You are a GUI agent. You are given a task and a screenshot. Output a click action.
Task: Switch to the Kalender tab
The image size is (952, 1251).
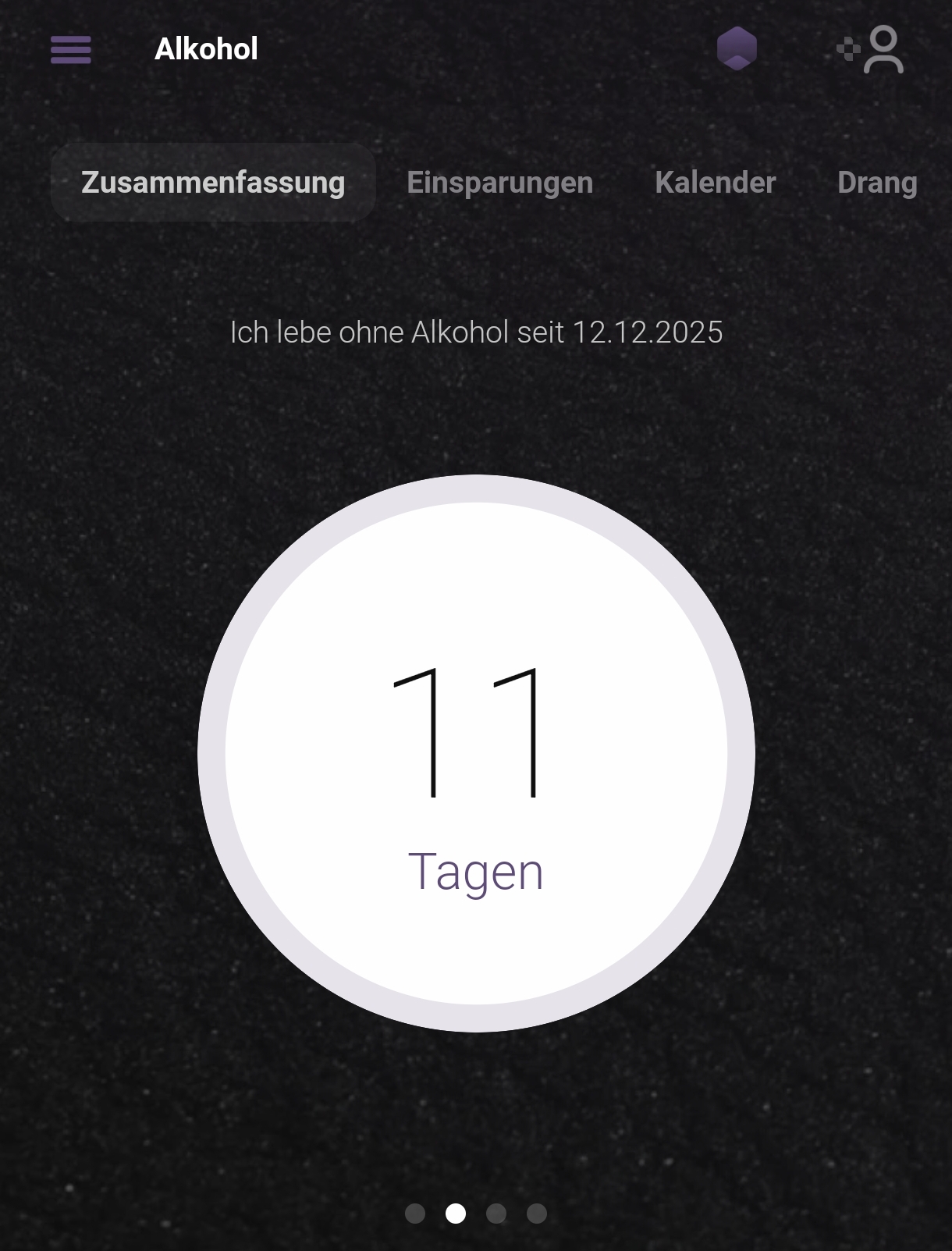click(715, 183)
